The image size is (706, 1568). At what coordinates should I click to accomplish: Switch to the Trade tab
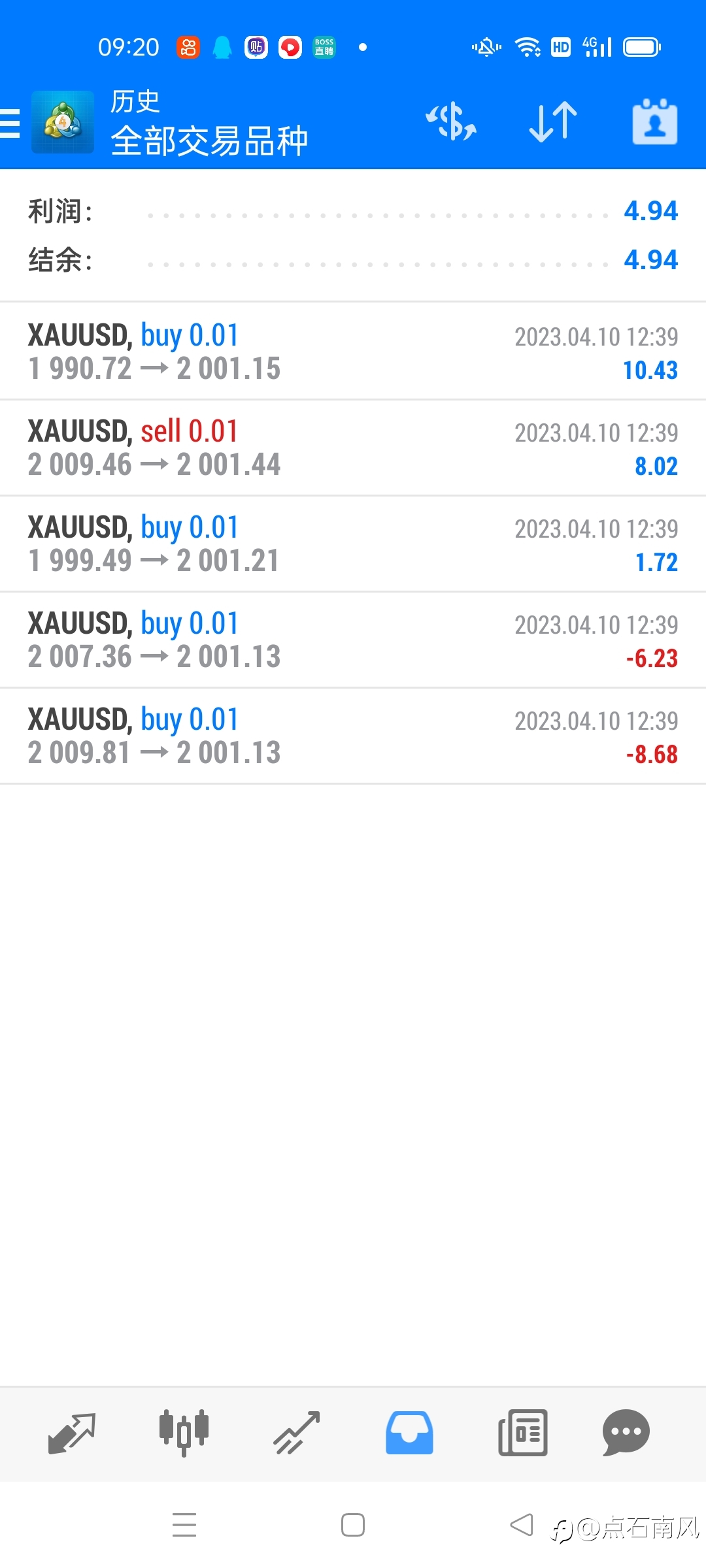[x=297, y=1433]
